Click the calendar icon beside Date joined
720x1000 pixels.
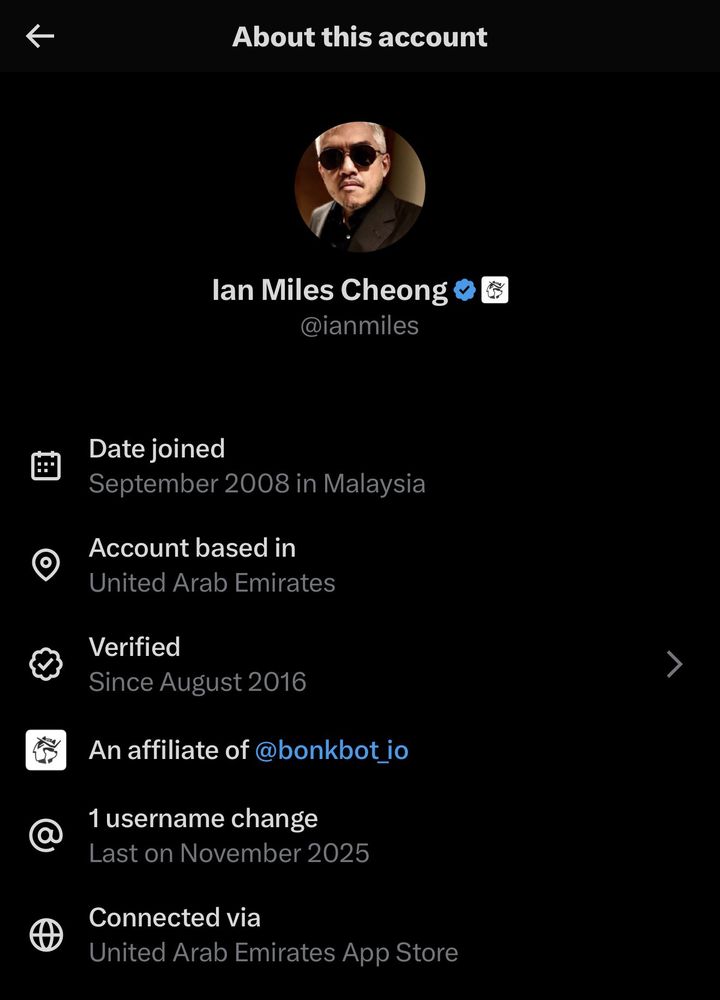point(45,464)
